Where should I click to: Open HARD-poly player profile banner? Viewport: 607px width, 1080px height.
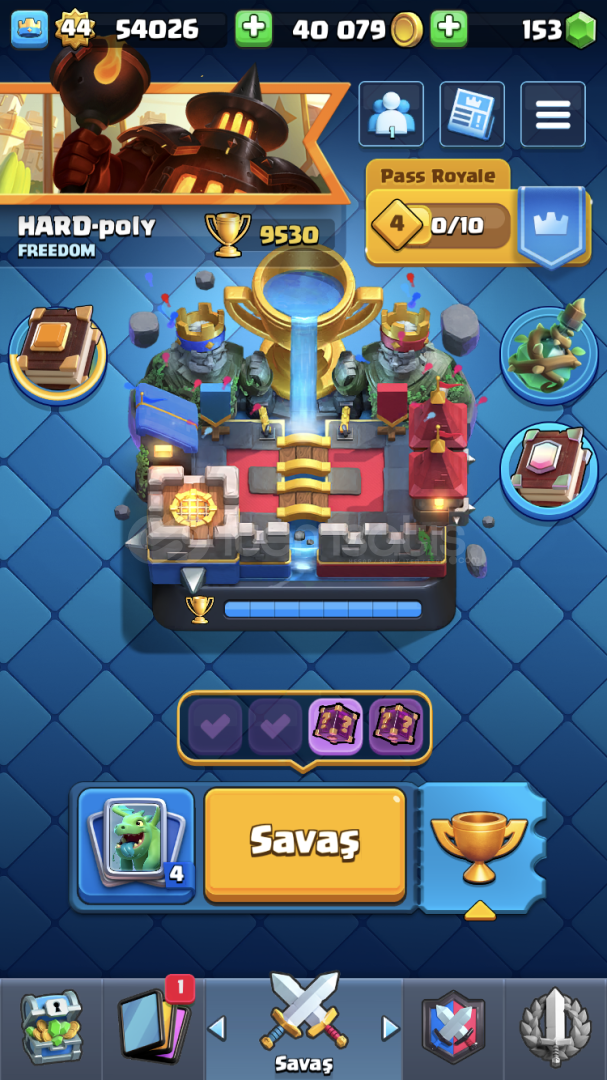(x=172, y=169)
